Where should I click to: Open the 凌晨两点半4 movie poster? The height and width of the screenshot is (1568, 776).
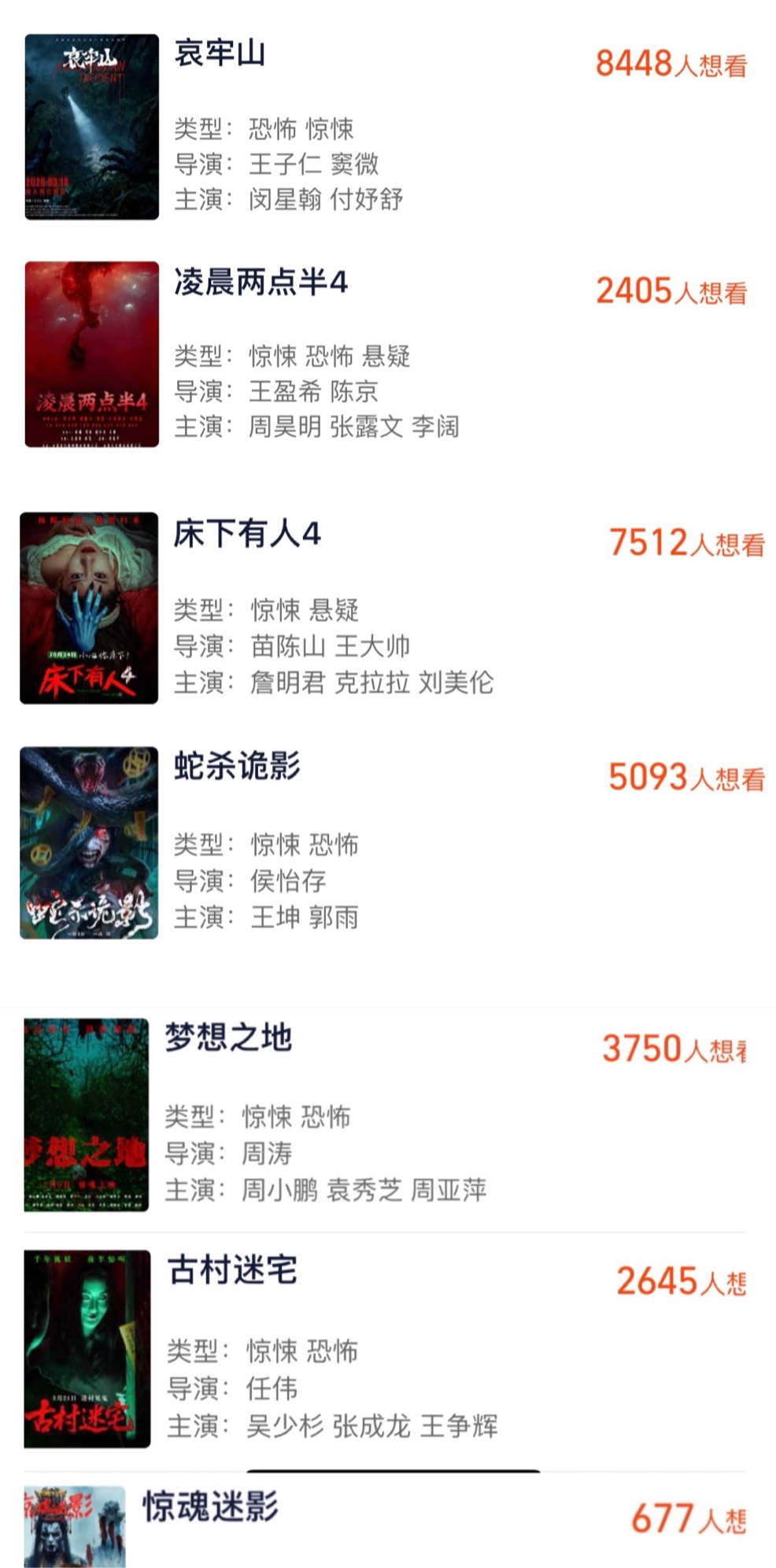(x=91, y=361)
